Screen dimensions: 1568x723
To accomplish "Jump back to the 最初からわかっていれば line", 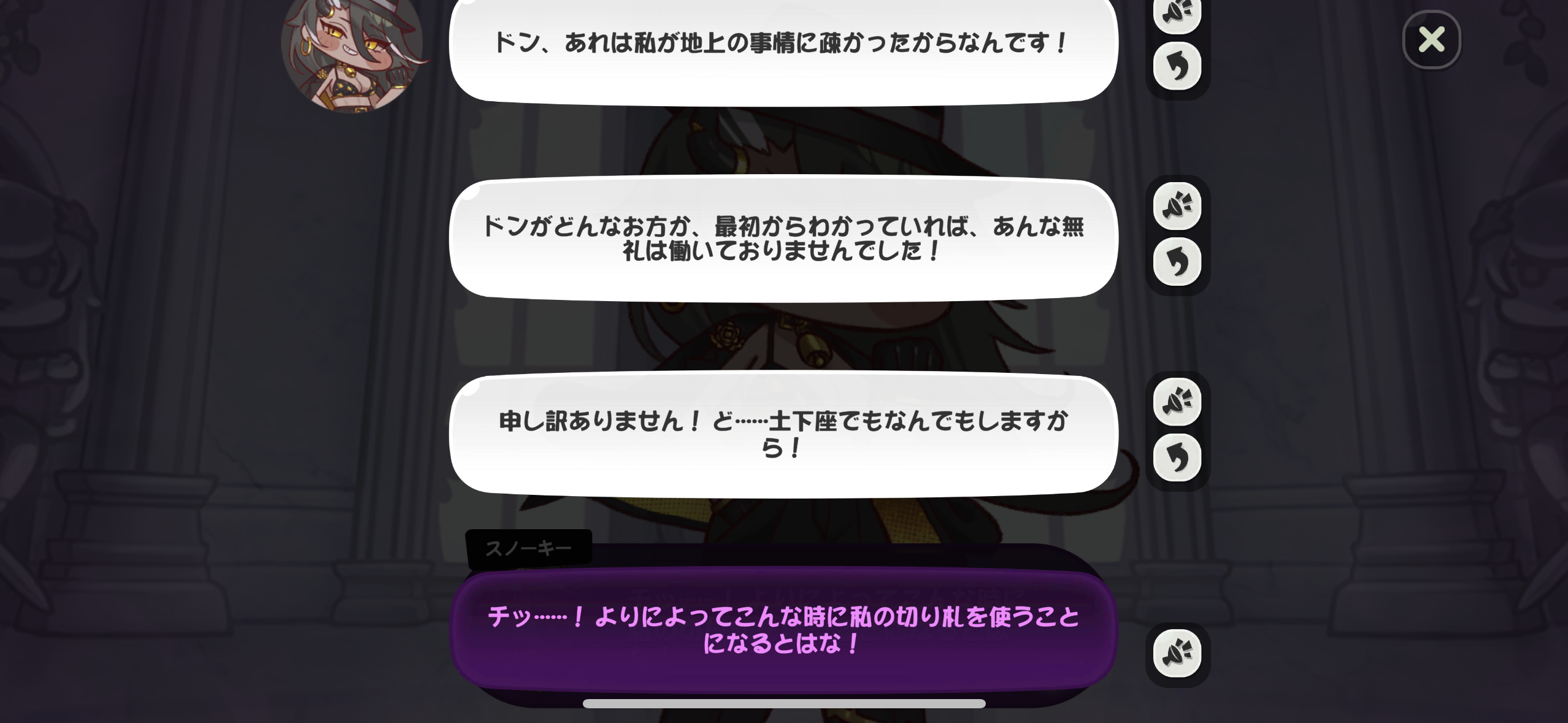I will [x=1177, y=262].
